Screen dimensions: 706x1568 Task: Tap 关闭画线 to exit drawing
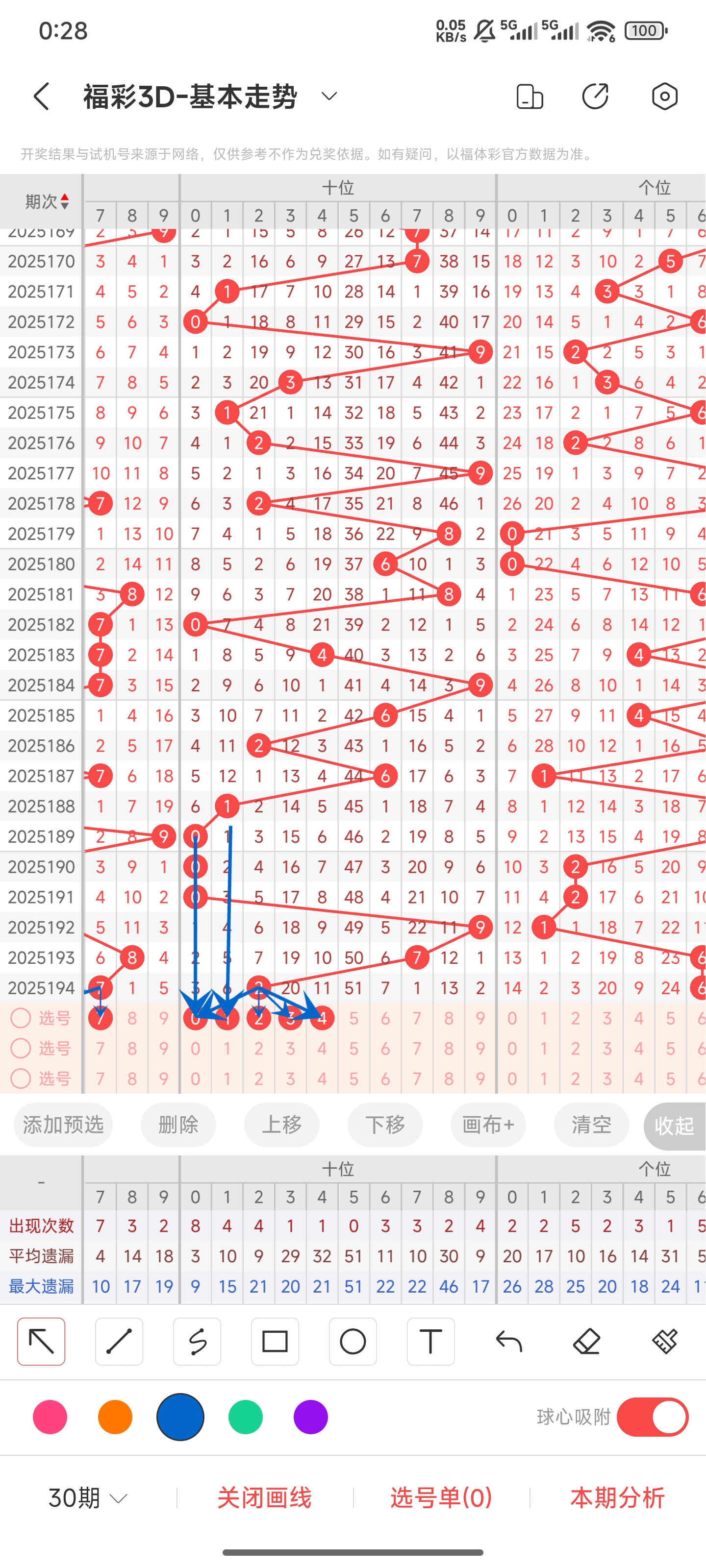(x=264, y=1498)
